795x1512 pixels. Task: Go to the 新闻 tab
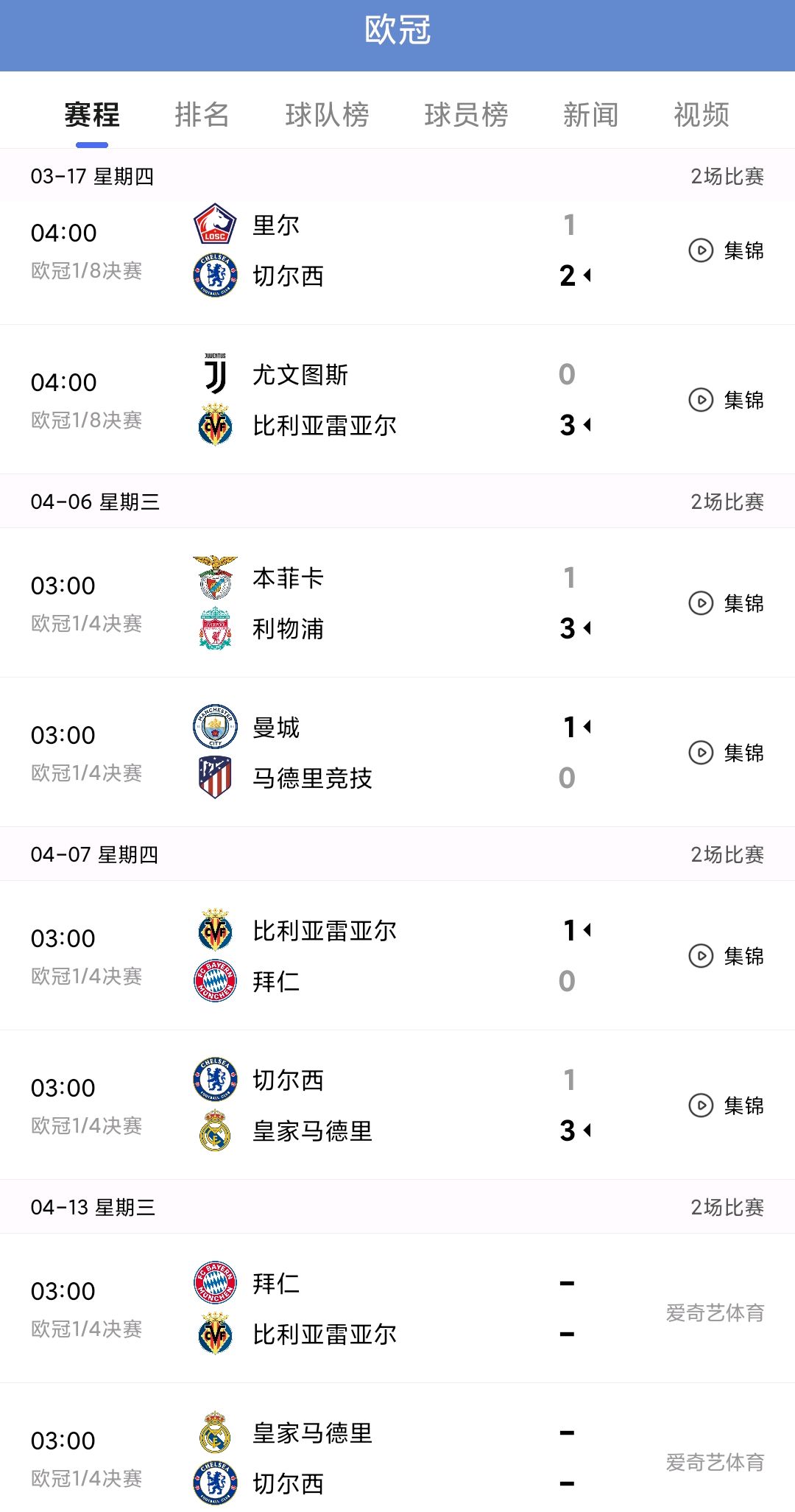point(590,115)
